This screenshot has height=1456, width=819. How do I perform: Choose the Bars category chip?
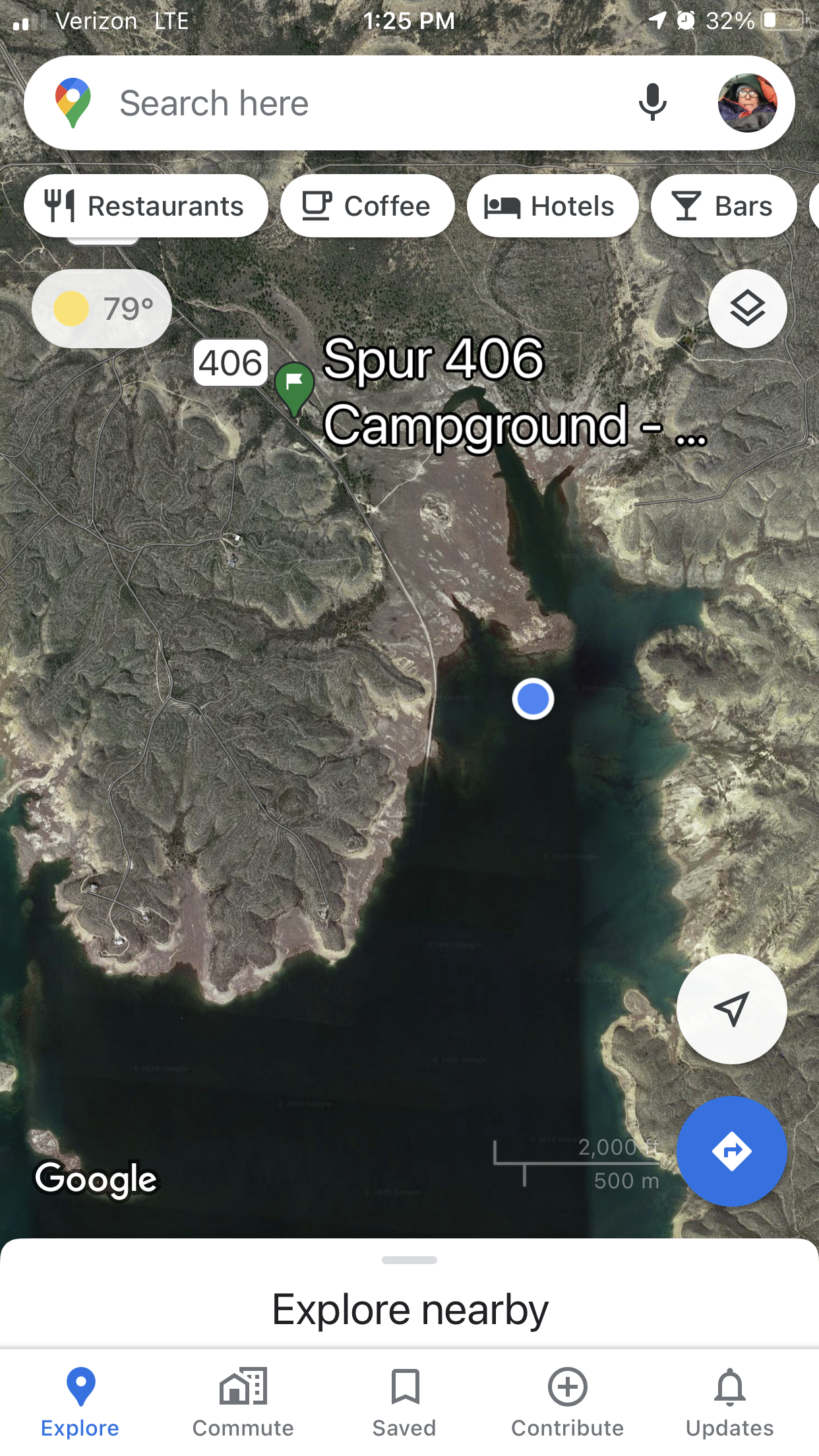click(723, 206)
